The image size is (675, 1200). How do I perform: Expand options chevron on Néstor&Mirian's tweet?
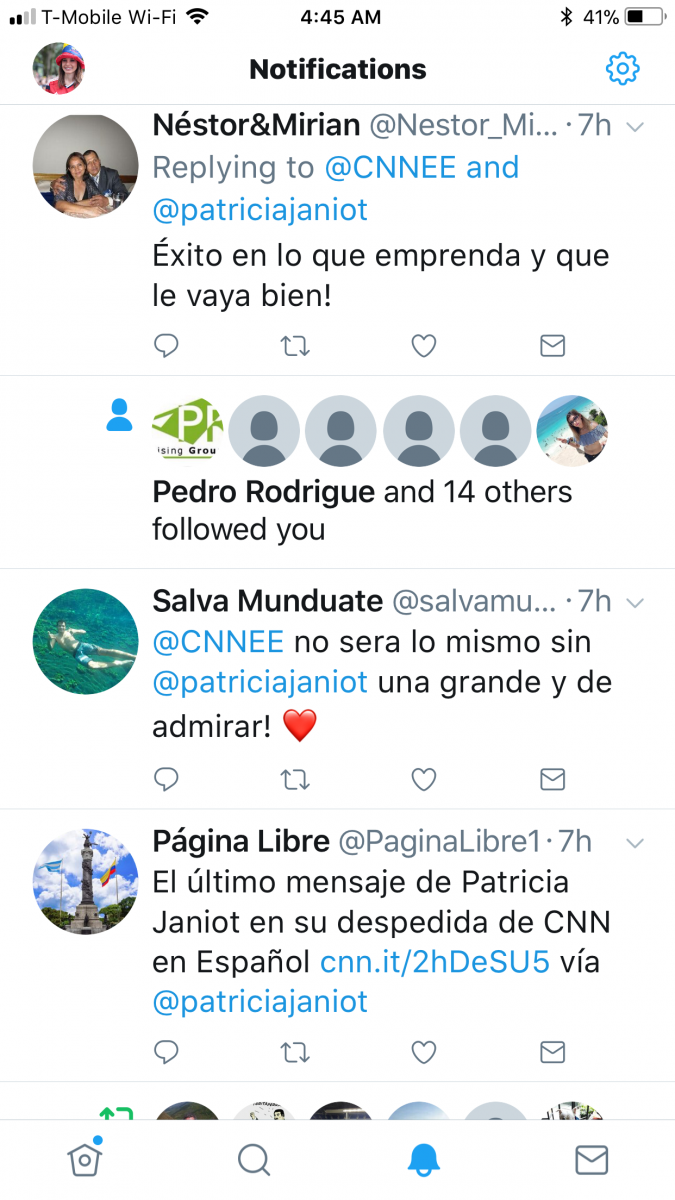tap(635, 126)
